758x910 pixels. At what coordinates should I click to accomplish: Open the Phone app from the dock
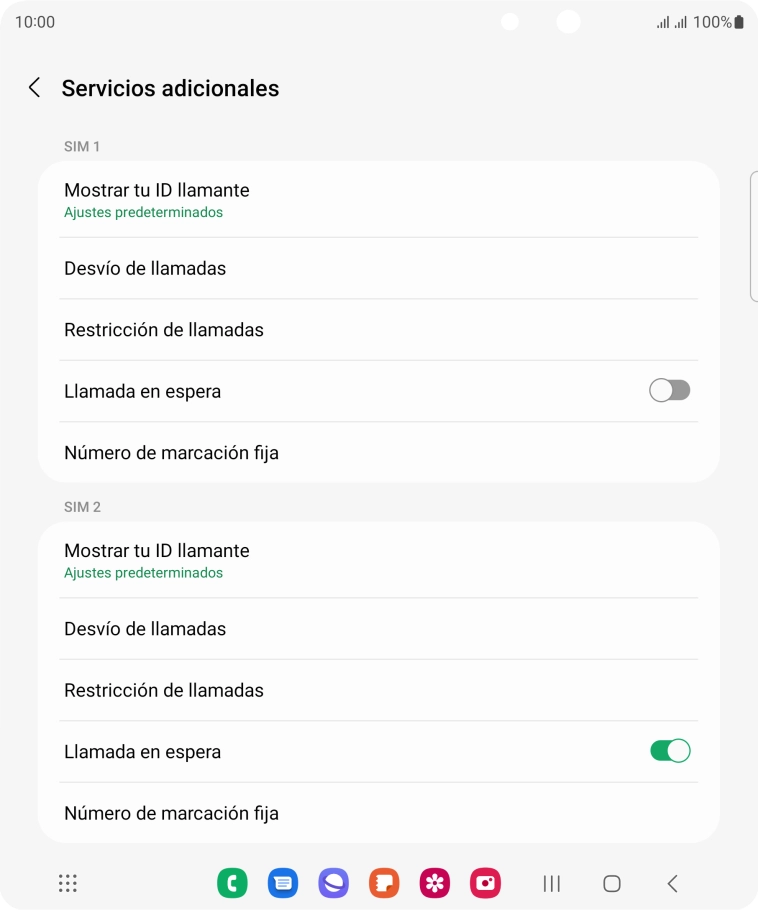[x=233, y=883]
